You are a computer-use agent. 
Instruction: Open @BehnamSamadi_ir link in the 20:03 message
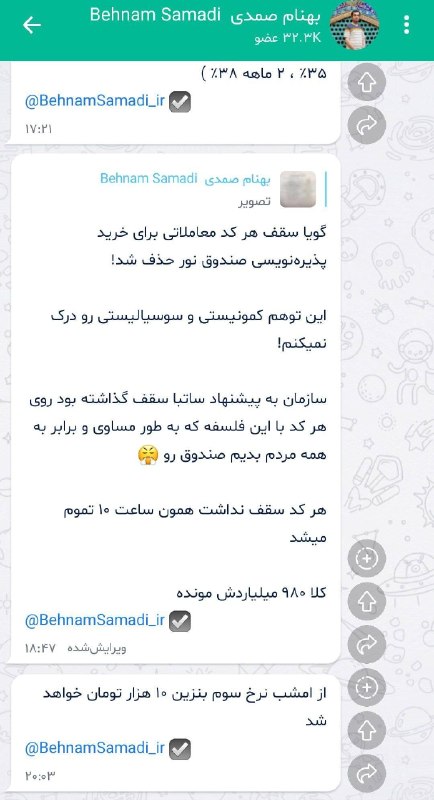[94, 748]
